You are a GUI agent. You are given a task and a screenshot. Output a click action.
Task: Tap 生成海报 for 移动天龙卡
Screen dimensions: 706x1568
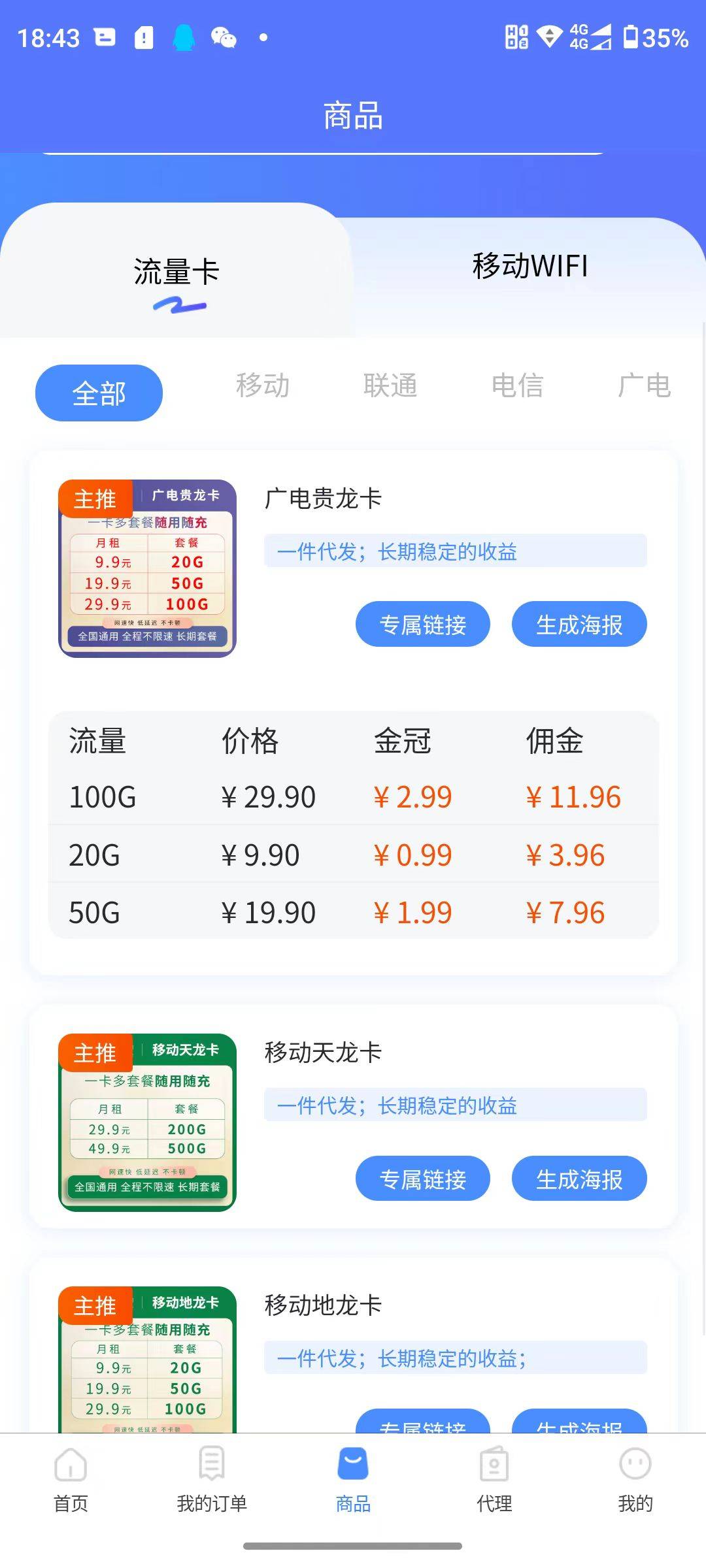click(x=579, y=1179)
